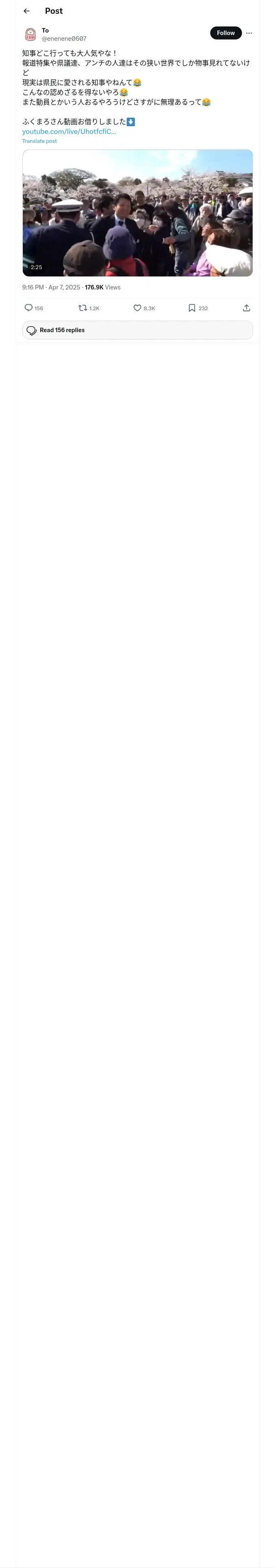Play the 2:25 video
The image size is (275, 1568).
pyautogui.click(x=137, y=213)
